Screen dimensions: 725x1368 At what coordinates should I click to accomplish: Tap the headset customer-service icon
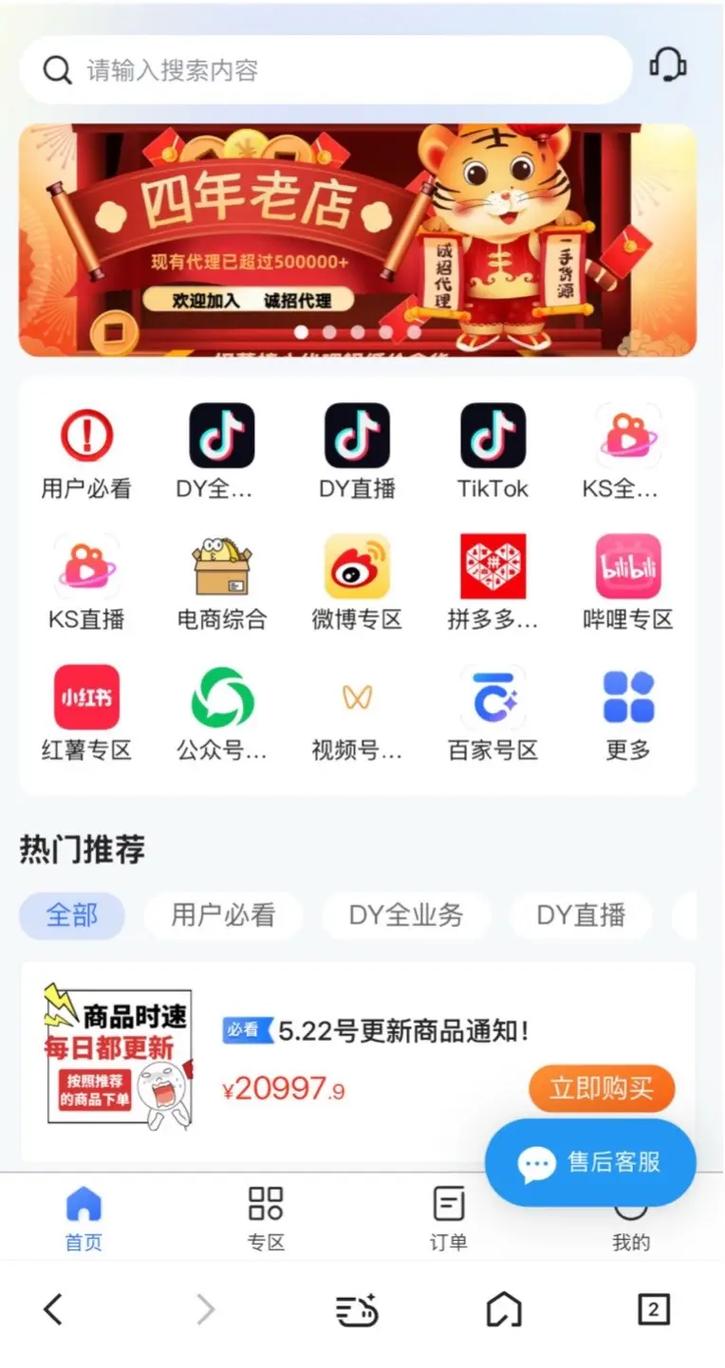(x=668, y=68)
